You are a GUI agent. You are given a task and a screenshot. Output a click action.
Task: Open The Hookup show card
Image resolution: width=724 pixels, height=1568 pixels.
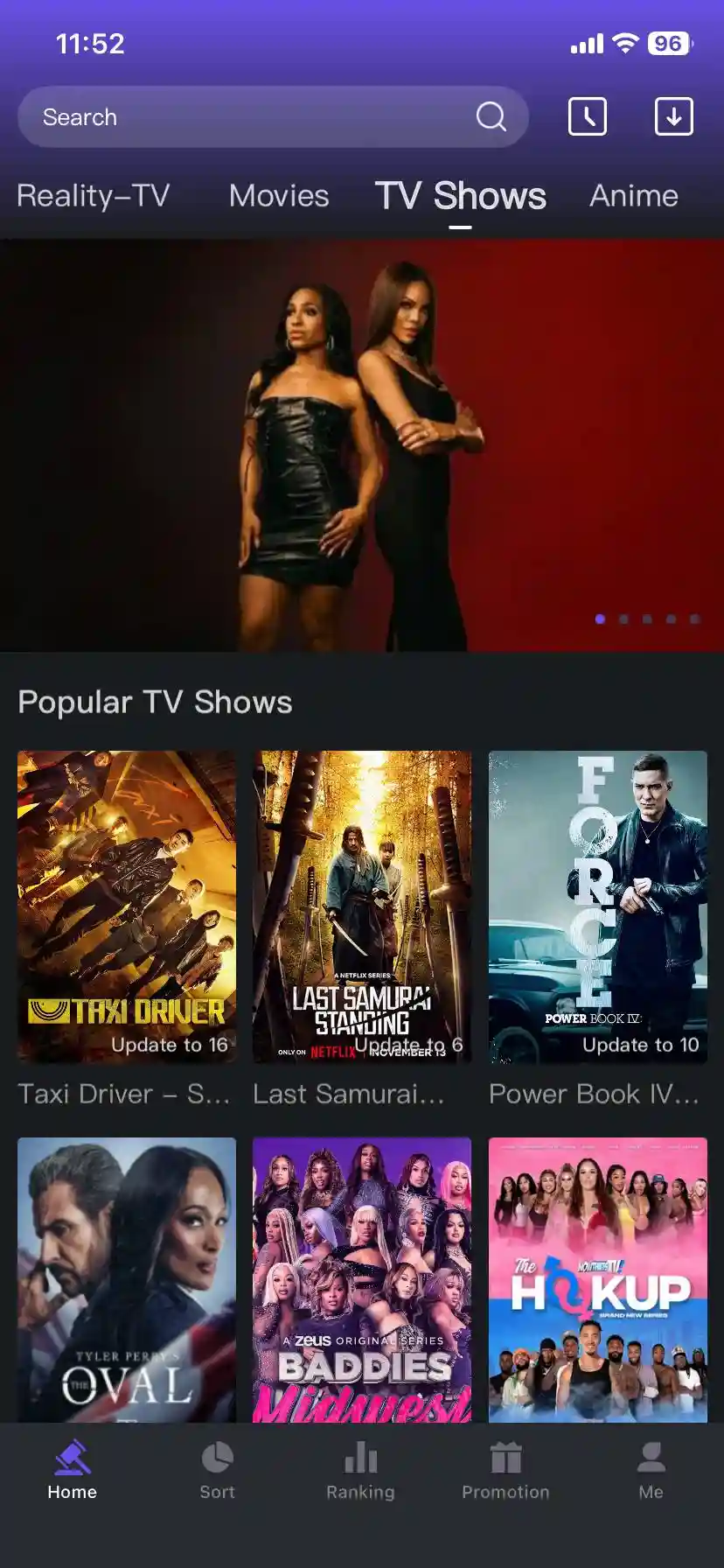pos(597,1279)
